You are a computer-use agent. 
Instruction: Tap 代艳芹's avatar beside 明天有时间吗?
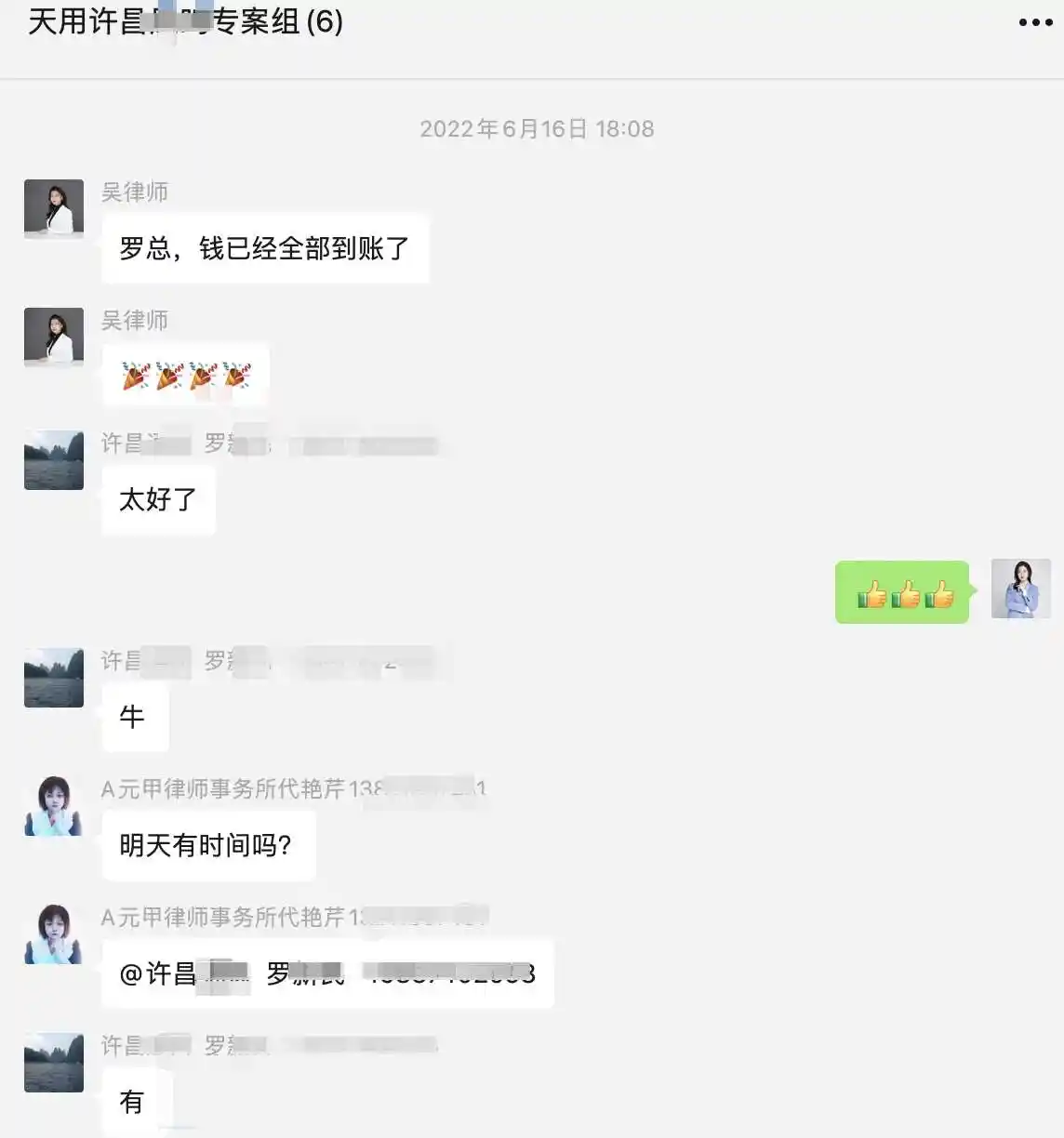tap(54, 805)
